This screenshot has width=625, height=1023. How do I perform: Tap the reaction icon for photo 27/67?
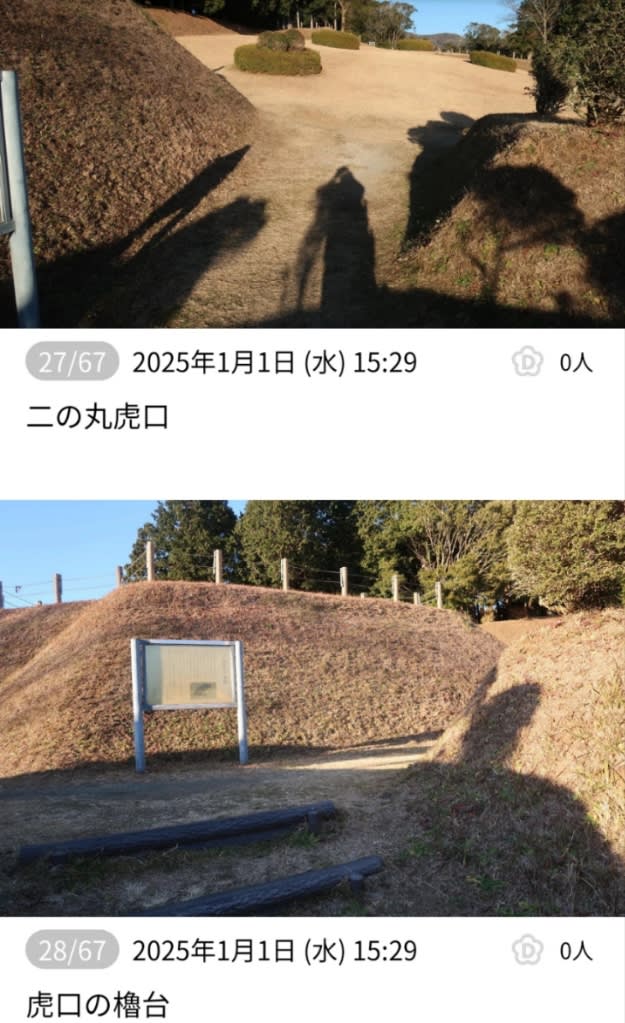[528, 362]
